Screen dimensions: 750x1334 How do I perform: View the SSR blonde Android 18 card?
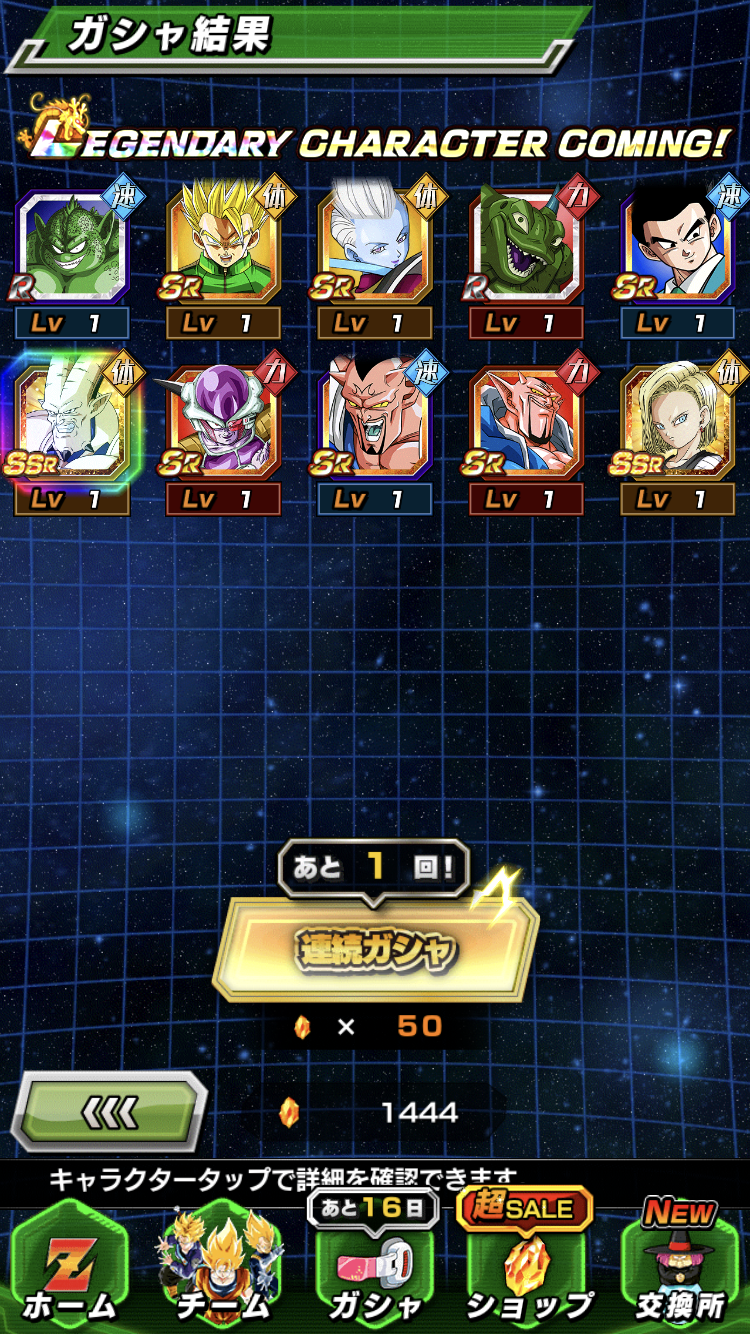(678, 421)
